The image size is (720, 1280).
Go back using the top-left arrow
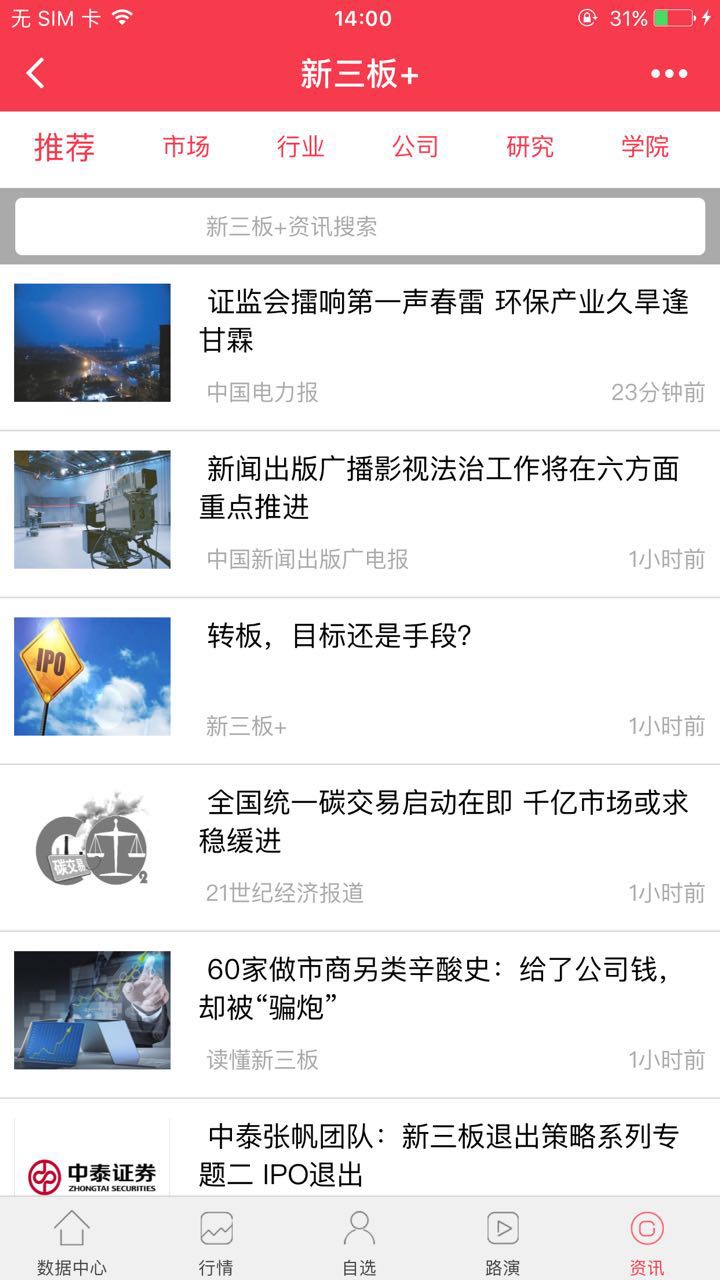pyautogui.click(x=36, y=74)
